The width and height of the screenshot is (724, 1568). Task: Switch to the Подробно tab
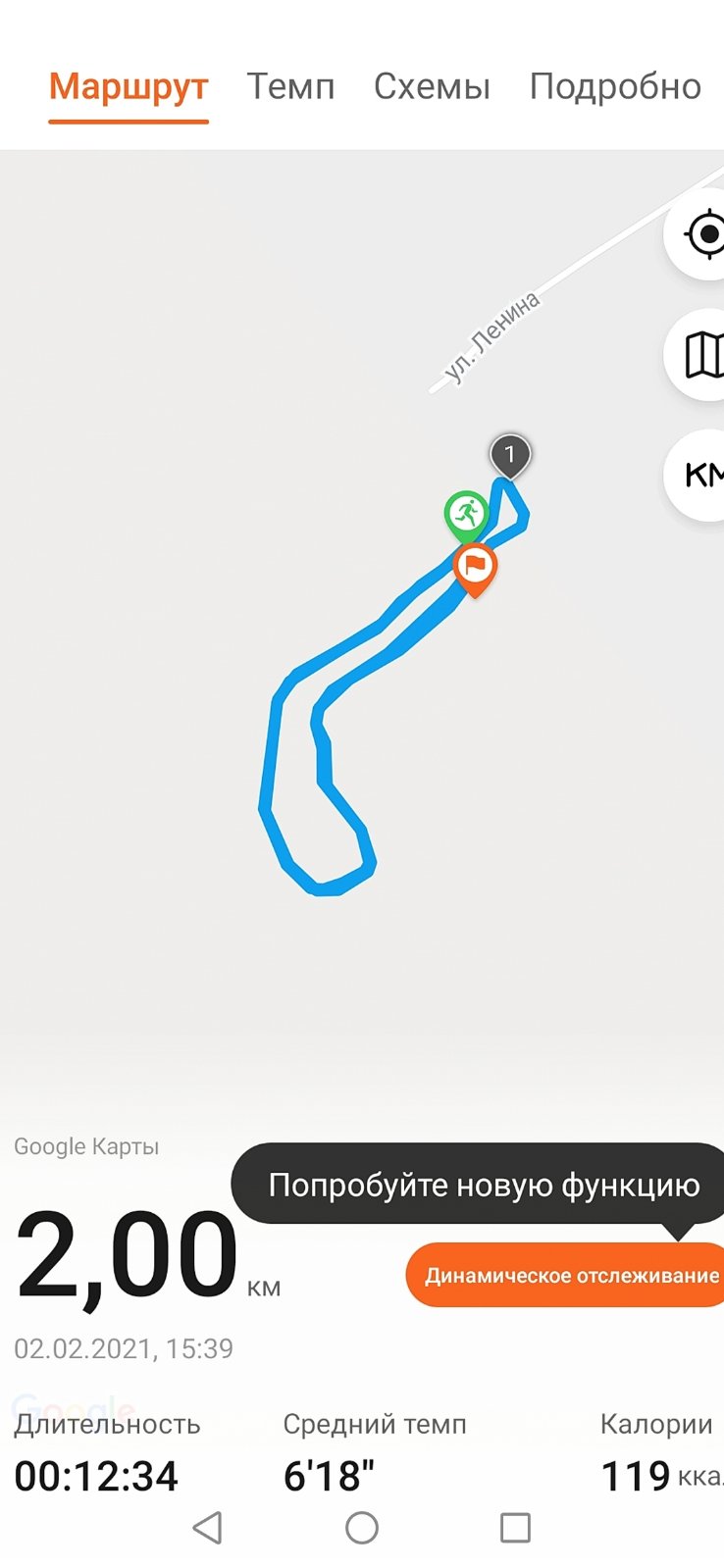615,86
